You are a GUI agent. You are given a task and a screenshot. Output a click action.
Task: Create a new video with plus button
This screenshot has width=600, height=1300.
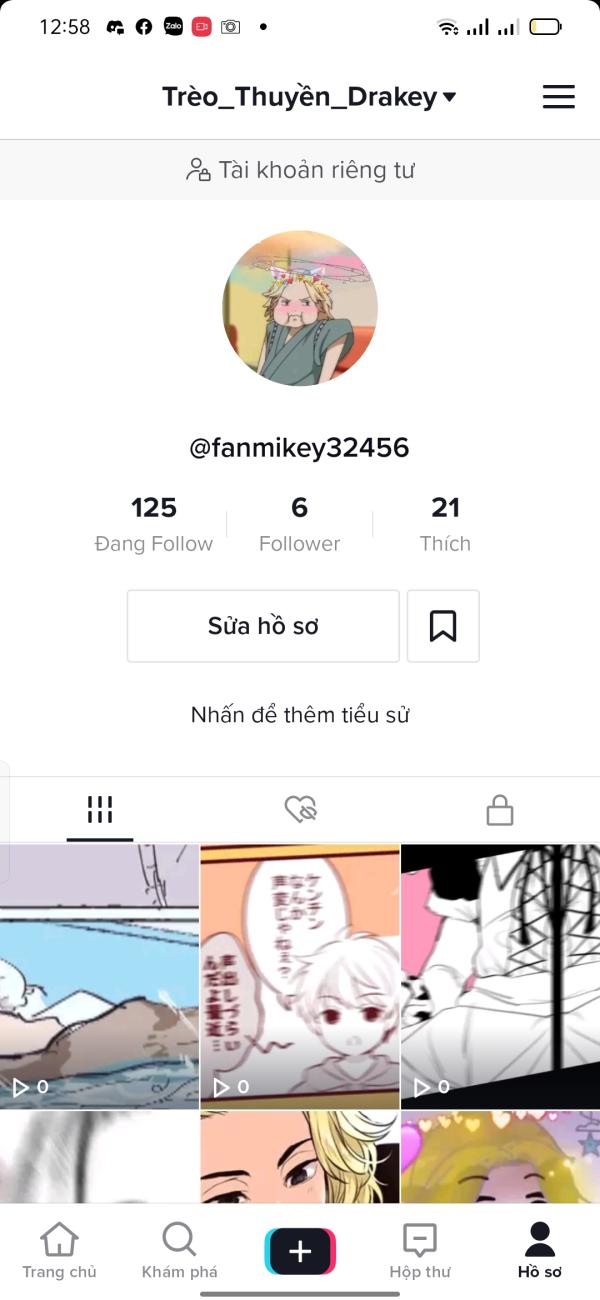tap(300, 1251)
